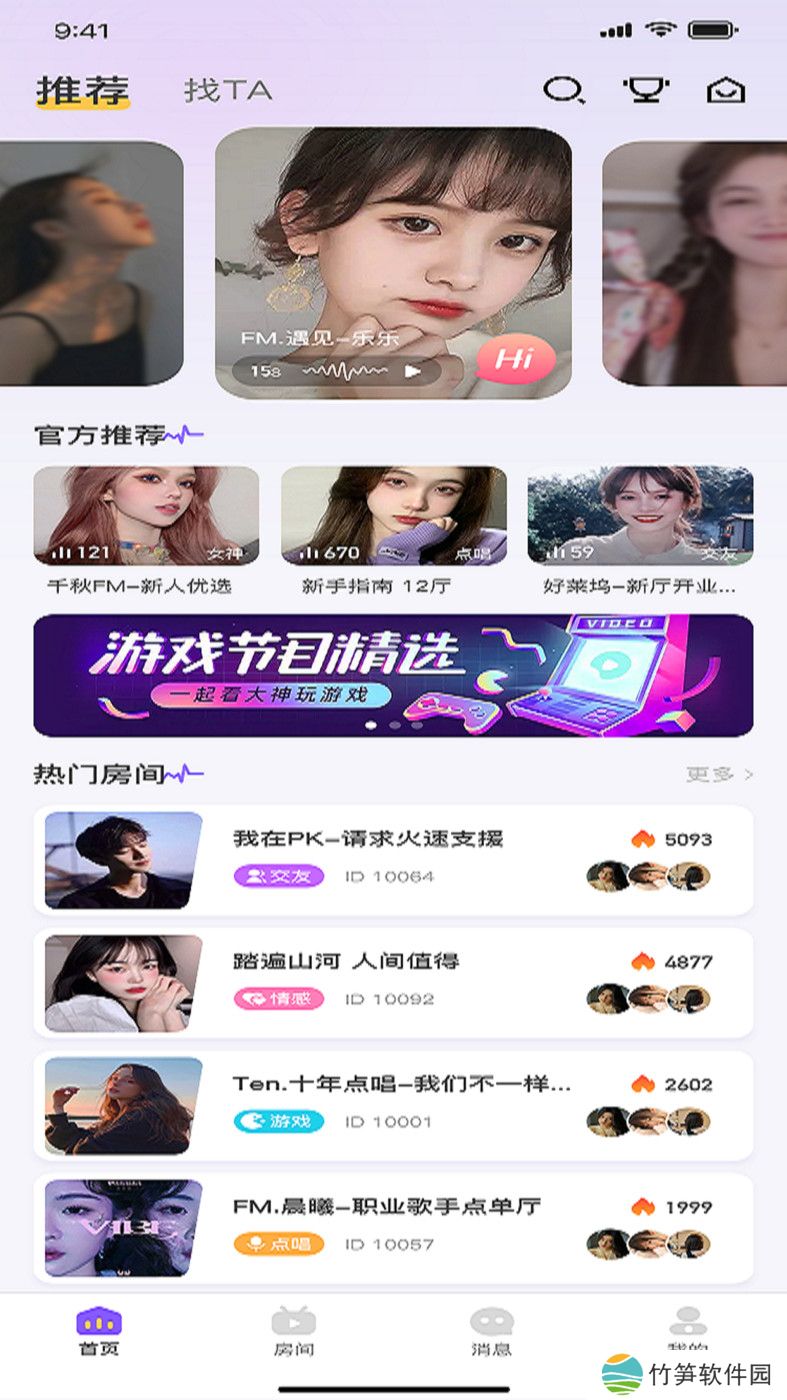Open the mail inbox icon
Viewport: 787px width, 1400px height.
[x=726, y=91]
